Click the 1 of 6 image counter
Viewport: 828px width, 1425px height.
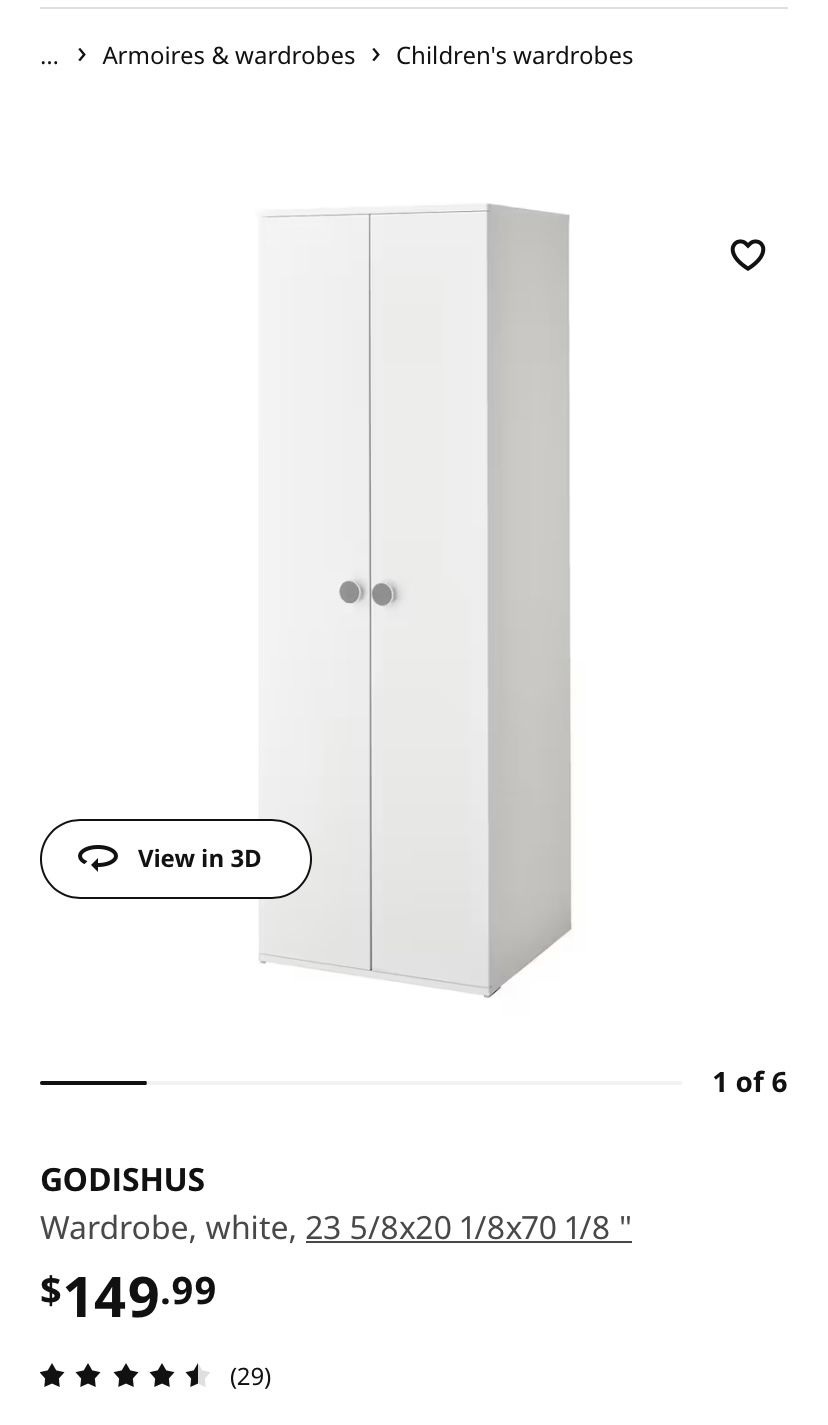click(749, 1082)
